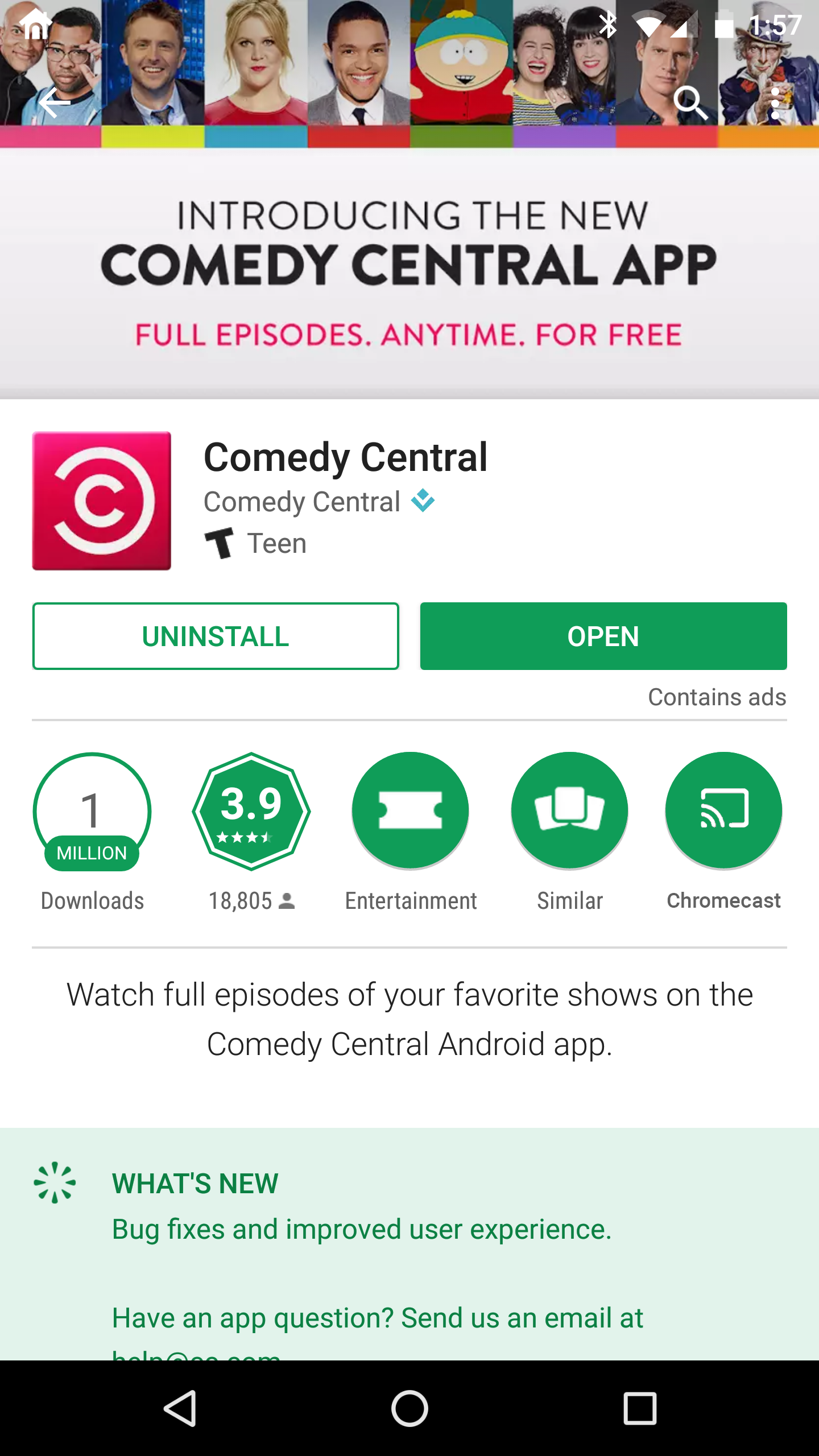This screenshot has width=819, height=1456.
Task: View the Teen content rating info
Action: click(x=255, y=543)
